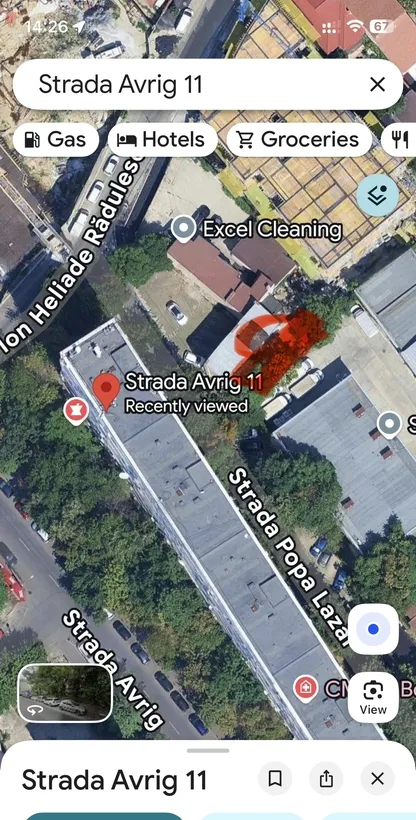Image resolution: width=416 pixels, height=820 pixels.
Task: Select the restaurants fork-and-knife chip
Action: (x=399, y=140)
